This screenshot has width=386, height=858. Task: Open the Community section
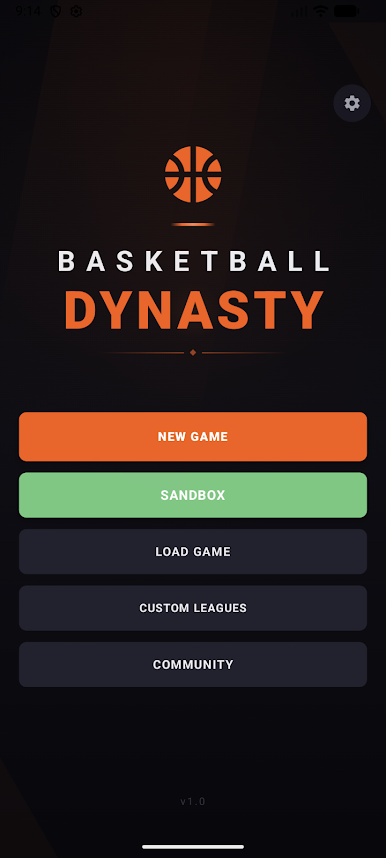[193, 664]
